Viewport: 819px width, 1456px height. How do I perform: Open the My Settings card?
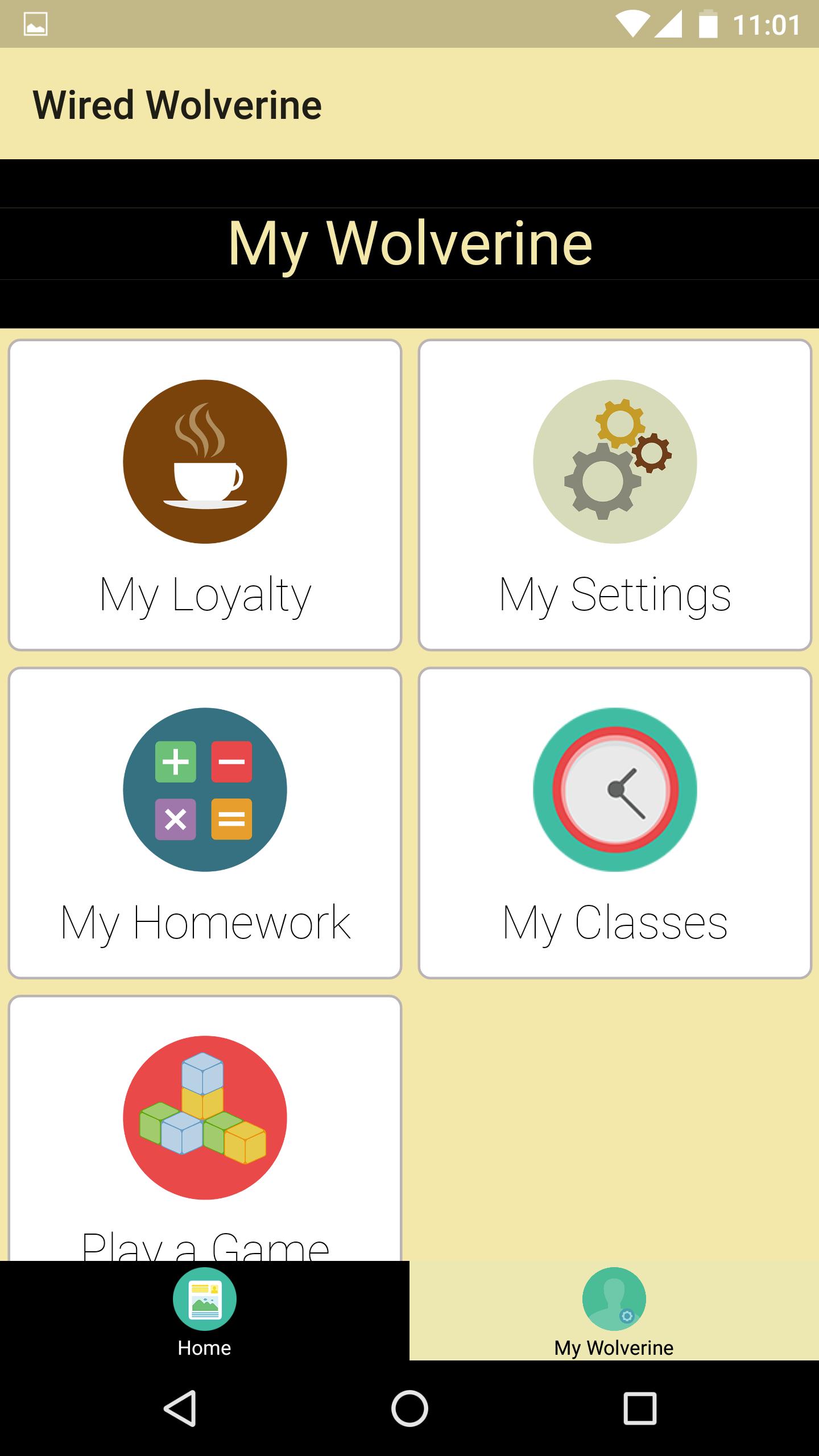[614, 495]
